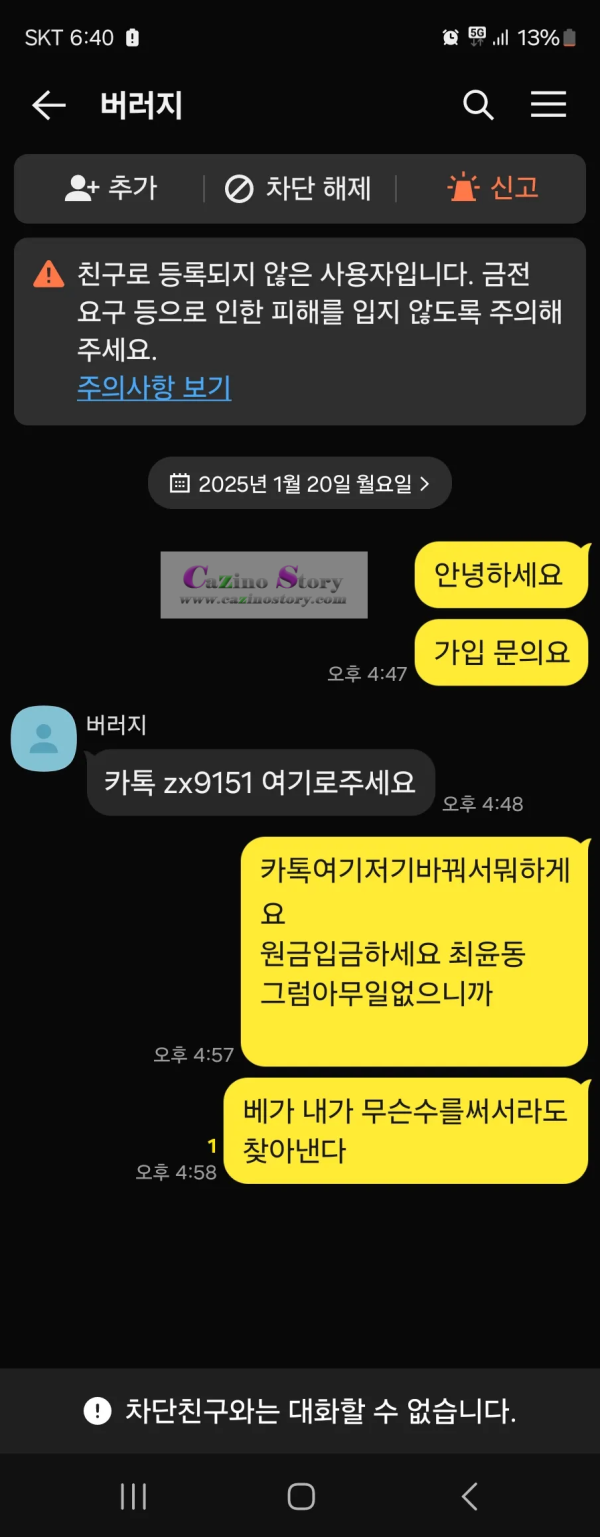The image size is (600, 1537).
Task: Unblock this user via 차단 해제
Action: coord(298,188)
